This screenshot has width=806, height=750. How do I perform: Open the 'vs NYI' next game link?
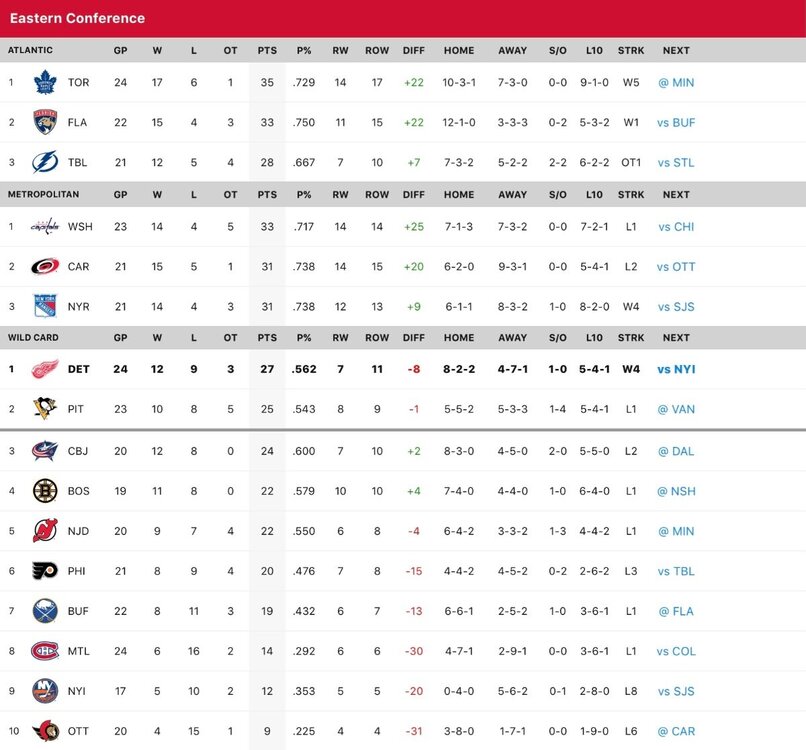pyautogui.click(x=676, y=369)
